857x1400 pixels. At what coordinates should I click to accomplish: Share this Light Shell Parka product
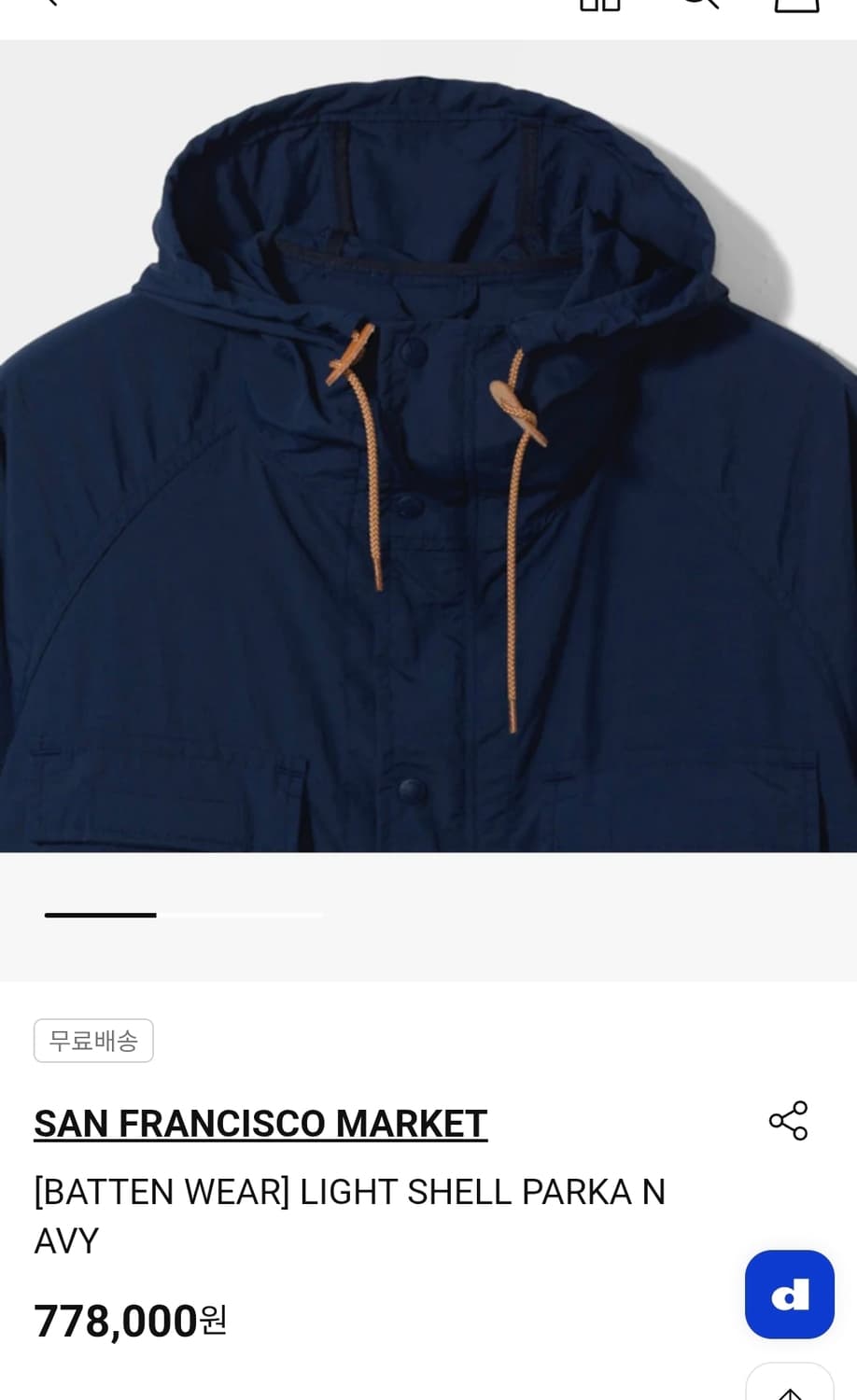point(788,1121)
